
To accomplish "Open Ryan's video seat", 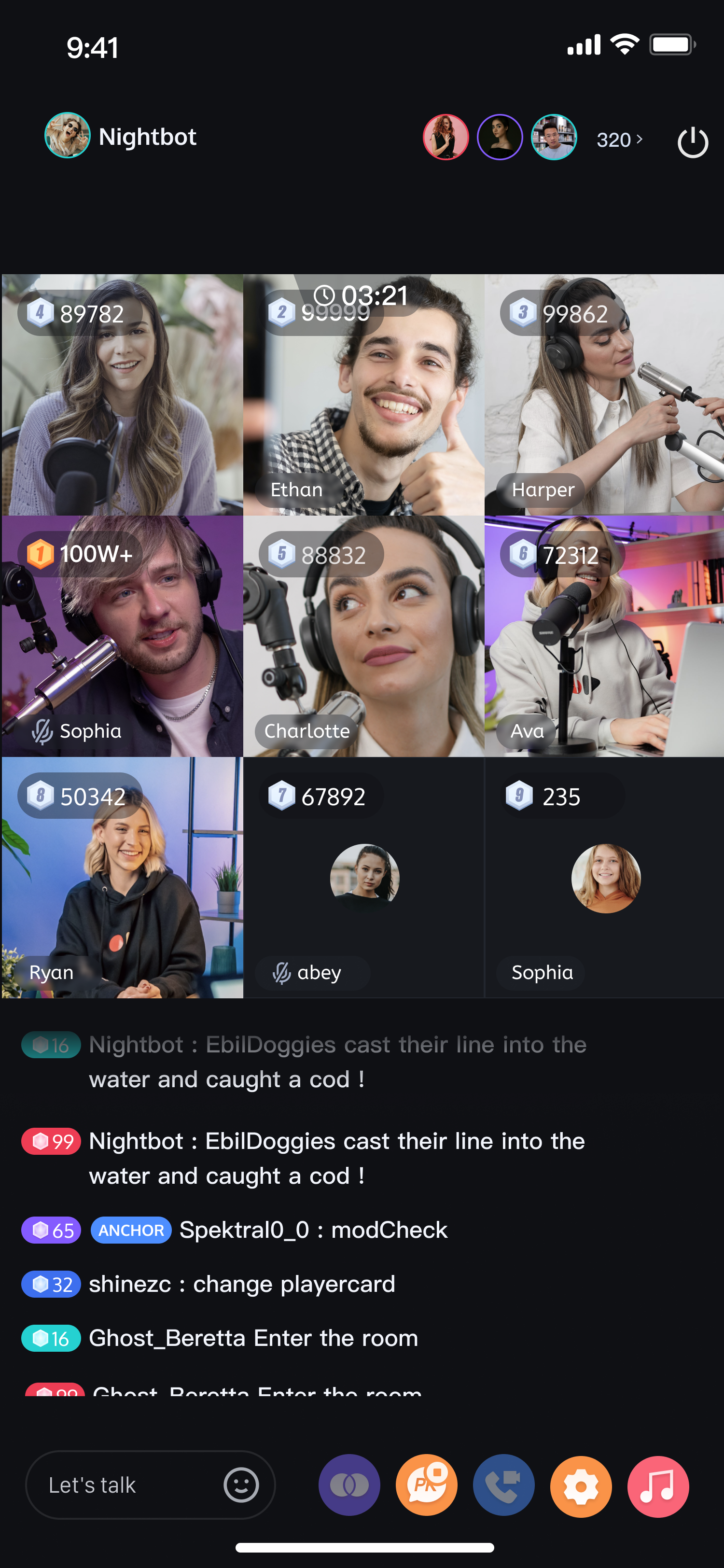I will [x=122, y=878].
